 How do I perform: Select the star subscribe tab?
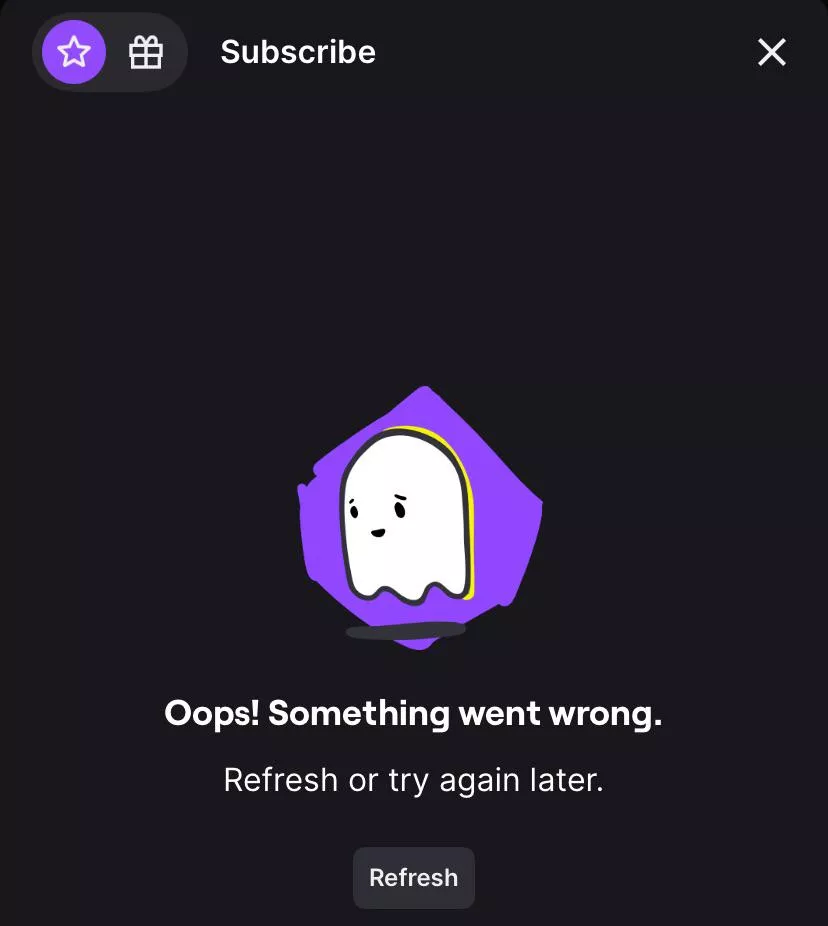coord(74,52)
